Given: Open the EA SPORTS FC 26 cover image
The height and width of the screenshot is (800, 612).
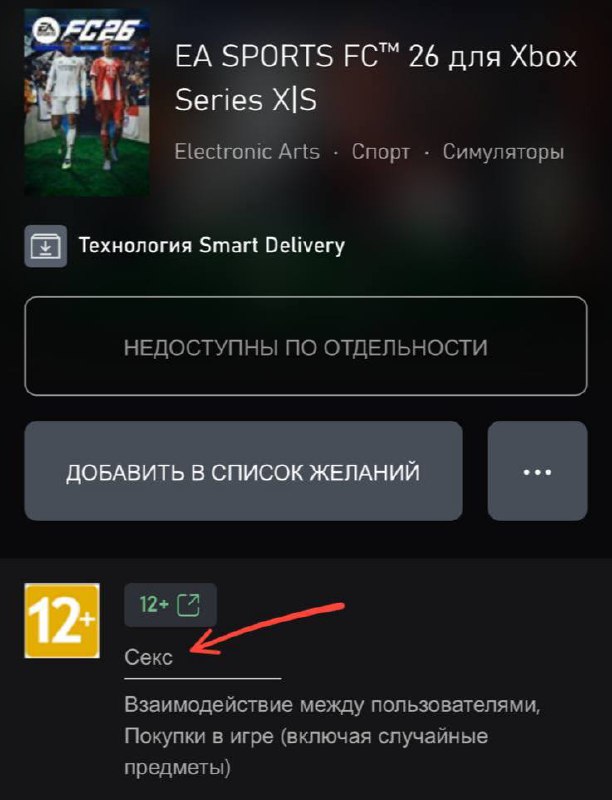Looking at the screenshot, I should click(x=87, y=103).
